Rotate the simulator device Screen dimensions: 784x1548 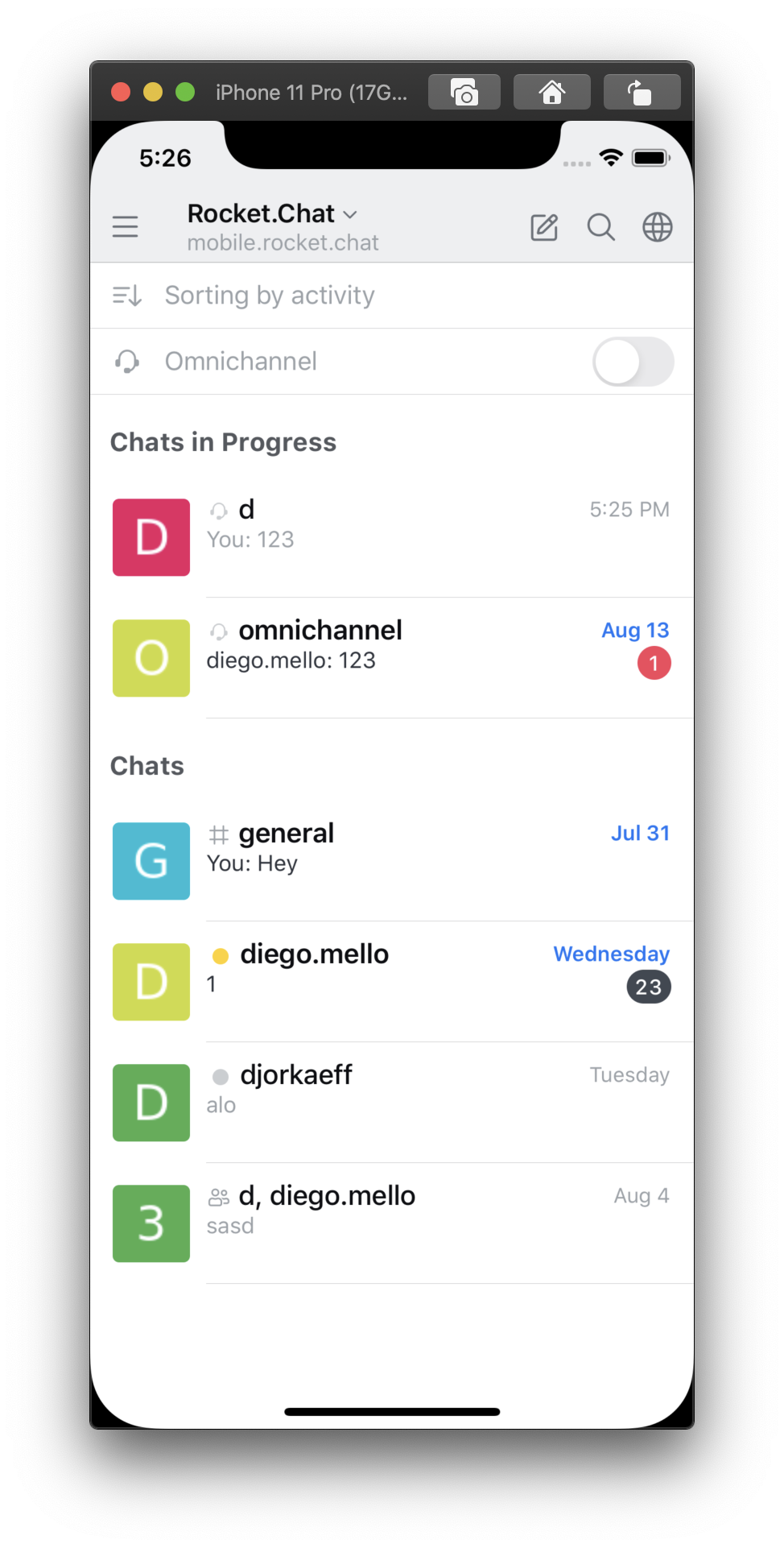coord(641,93)
